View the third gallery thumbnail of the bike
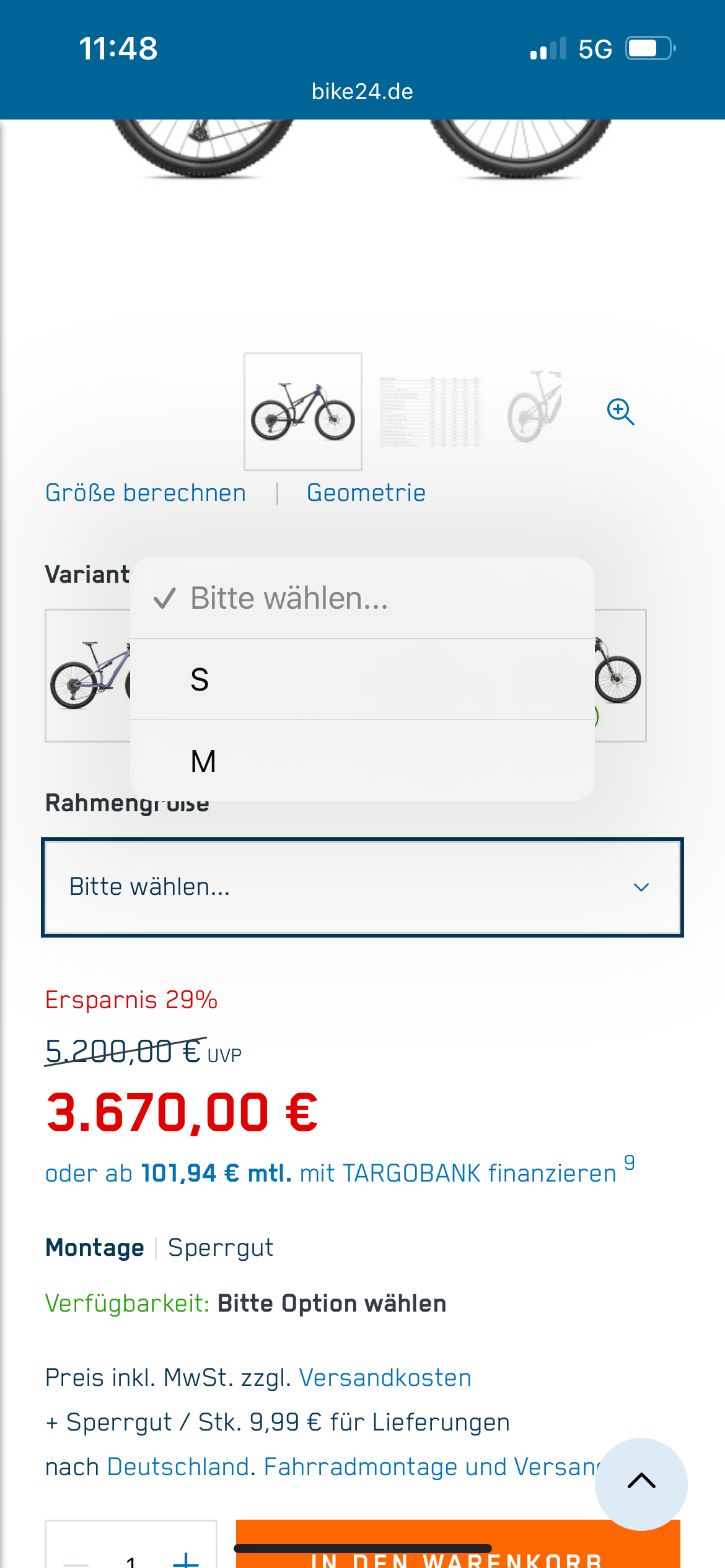 click(x=535, y=407)
